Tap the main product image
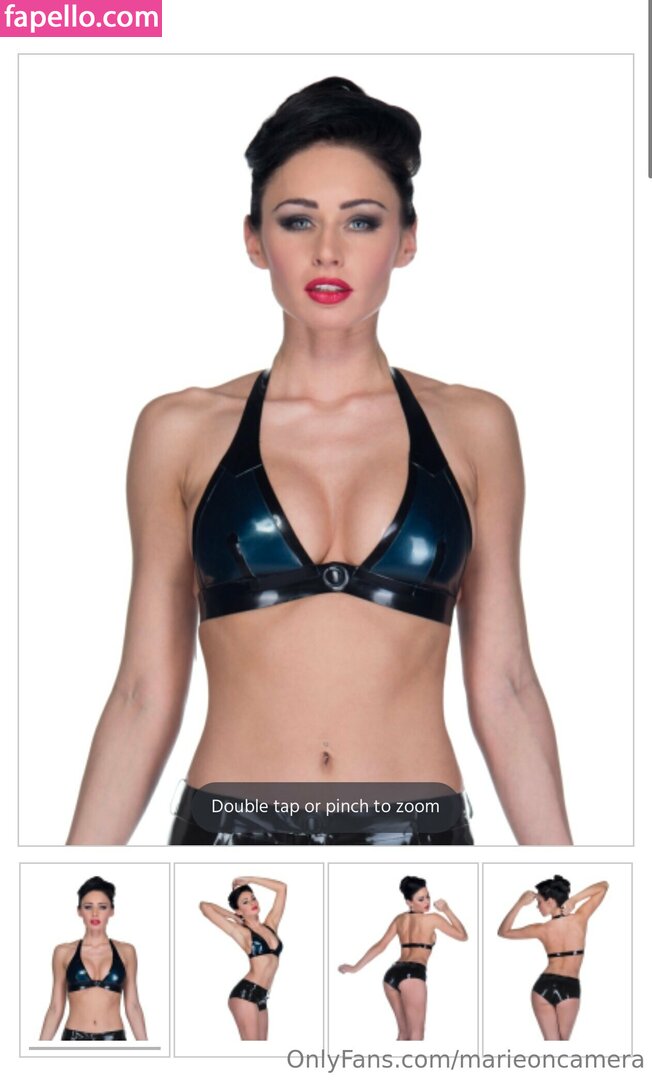652x1080 pixels. click(x=326, y=450)
